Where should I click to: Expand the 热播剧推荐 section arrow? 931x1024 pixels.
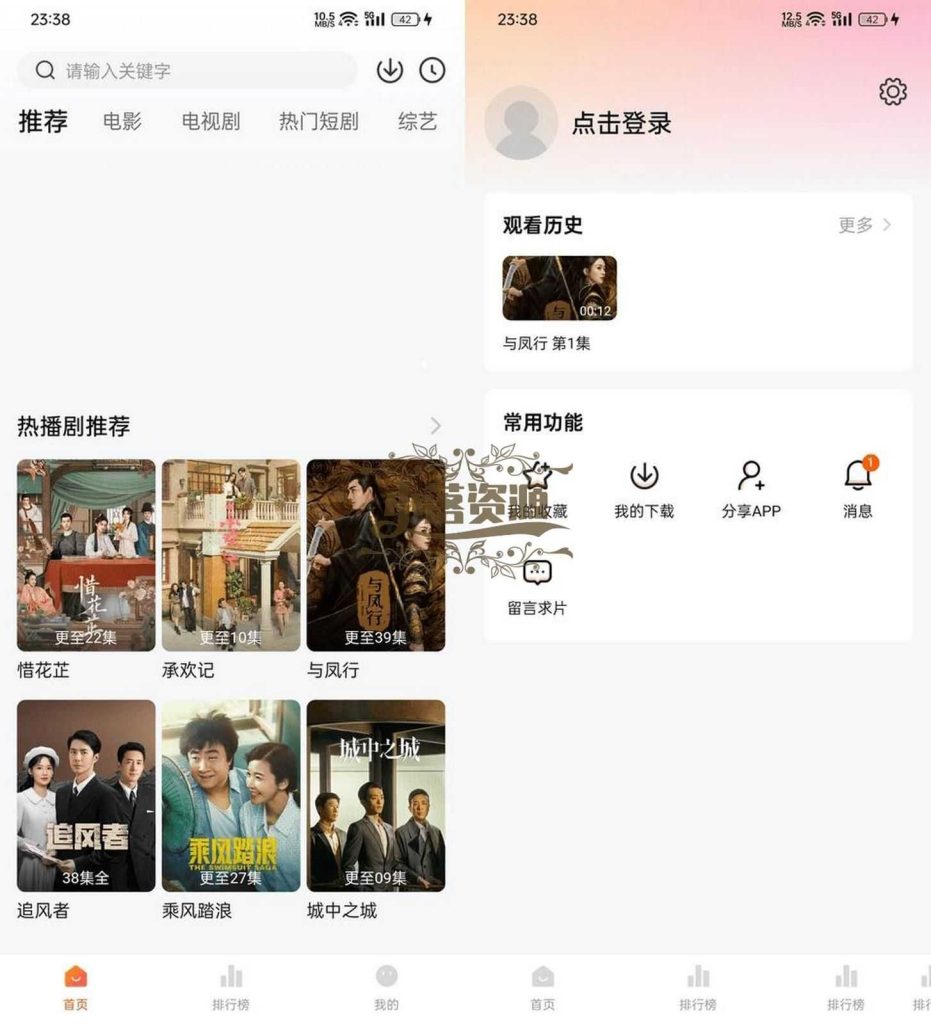[435, 426]
